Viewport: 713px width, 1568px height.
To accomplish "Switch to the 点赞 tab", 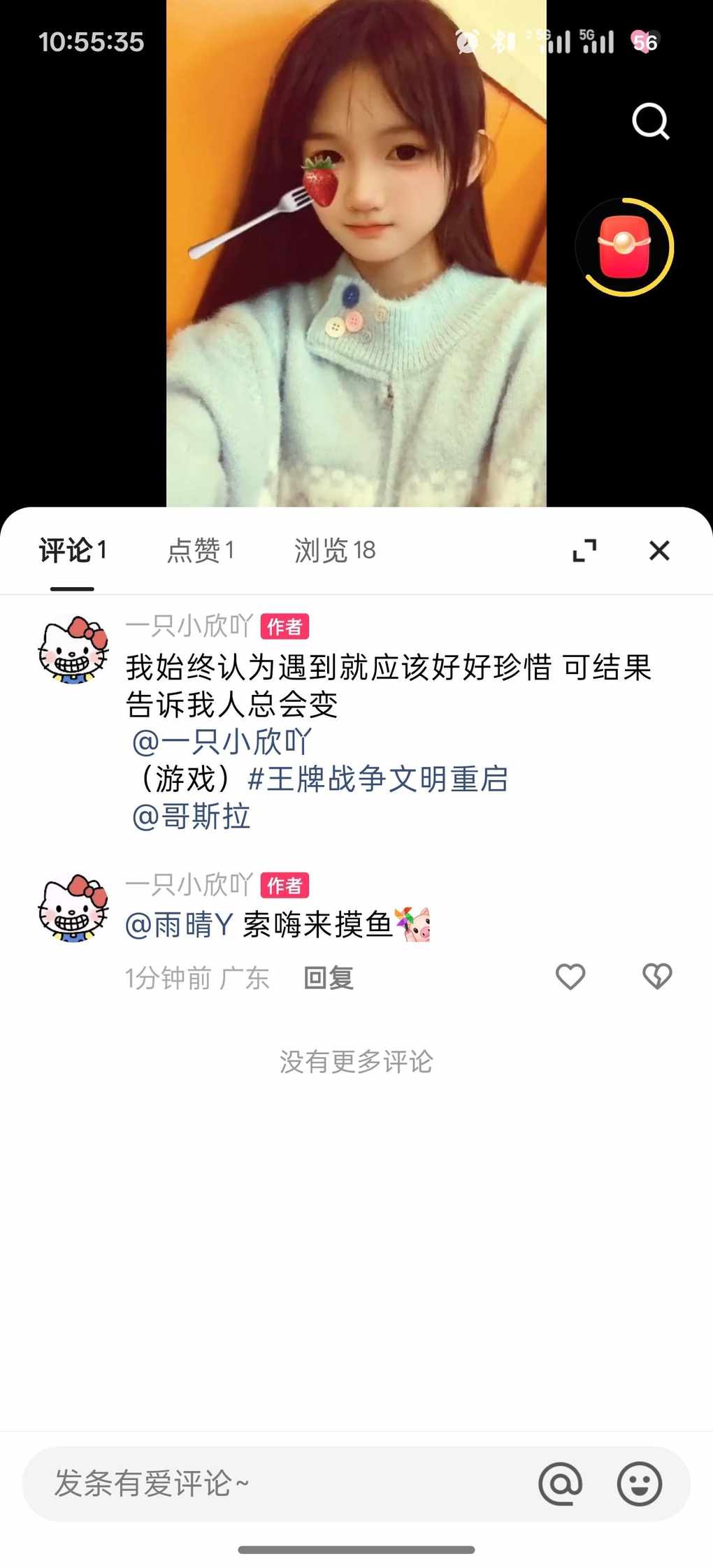I will [x=201, y=551].
